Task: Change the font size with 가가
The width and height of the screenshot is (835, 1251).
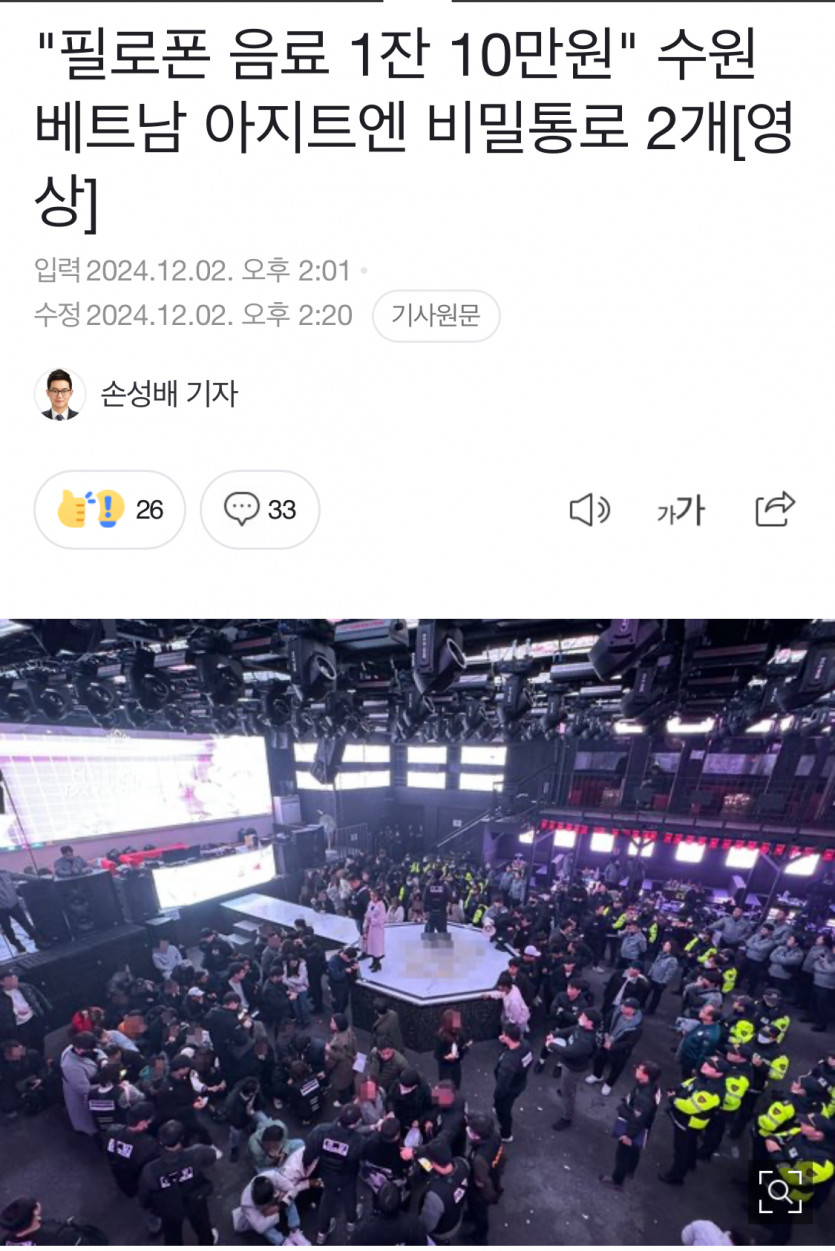Action: 681,511
